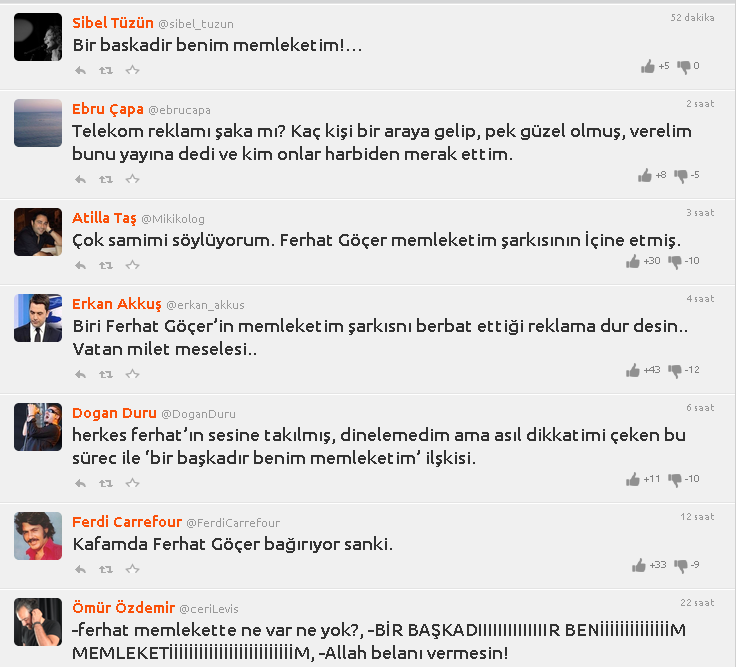The width and height of the screenshot is (736, 667).
Task: Favorite Atilla Taş's tweet
Action: (x=132, y=266)
